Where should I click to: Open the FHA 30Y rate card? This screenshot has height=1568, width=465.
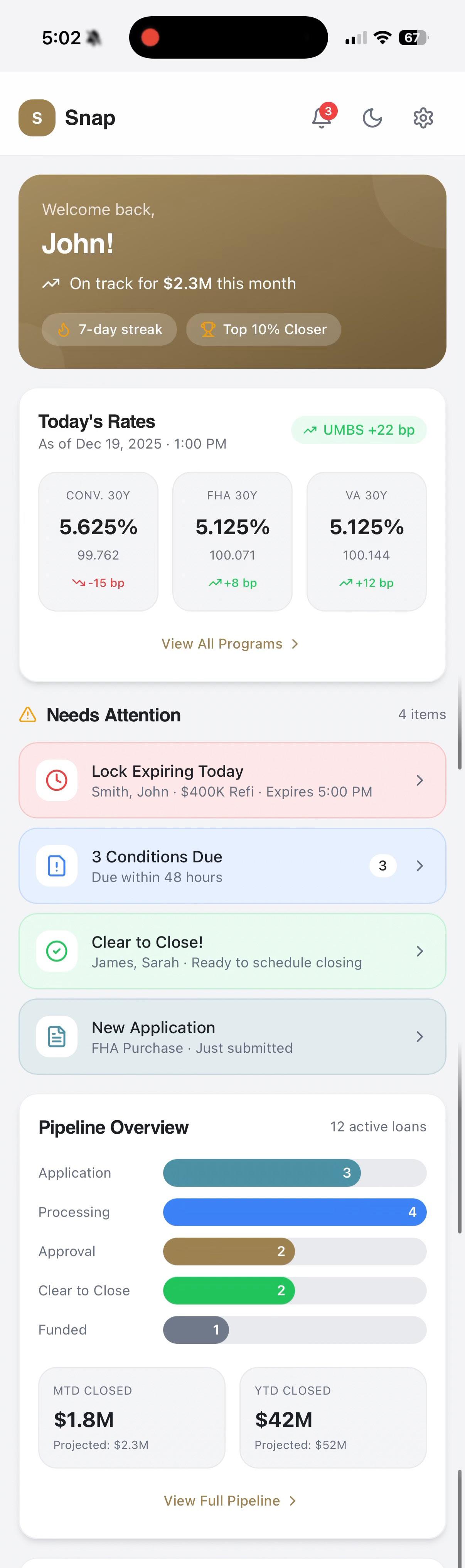[232, 541]
